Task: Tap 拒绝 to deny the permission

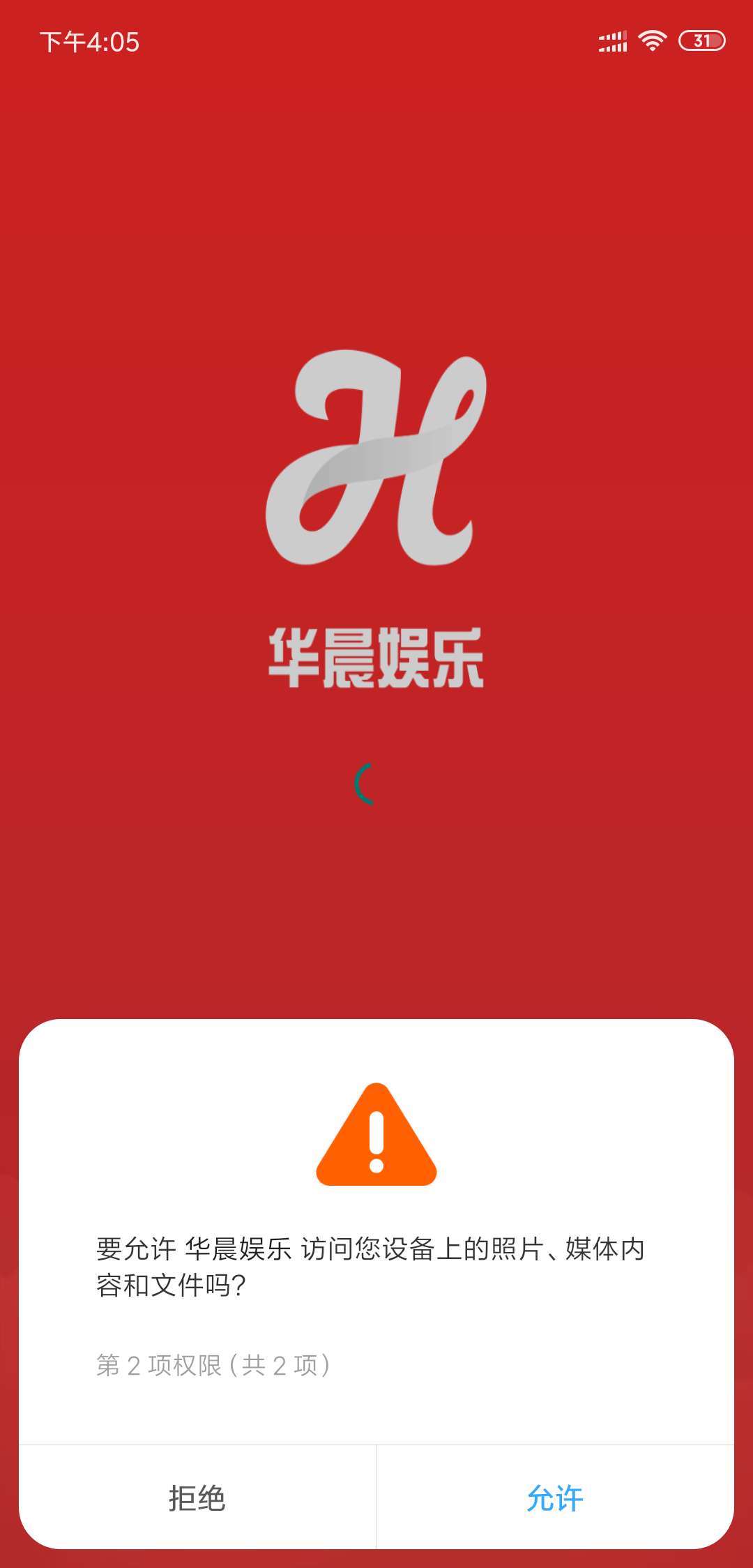Action: pyautogui.click(x=197, y=1498)
